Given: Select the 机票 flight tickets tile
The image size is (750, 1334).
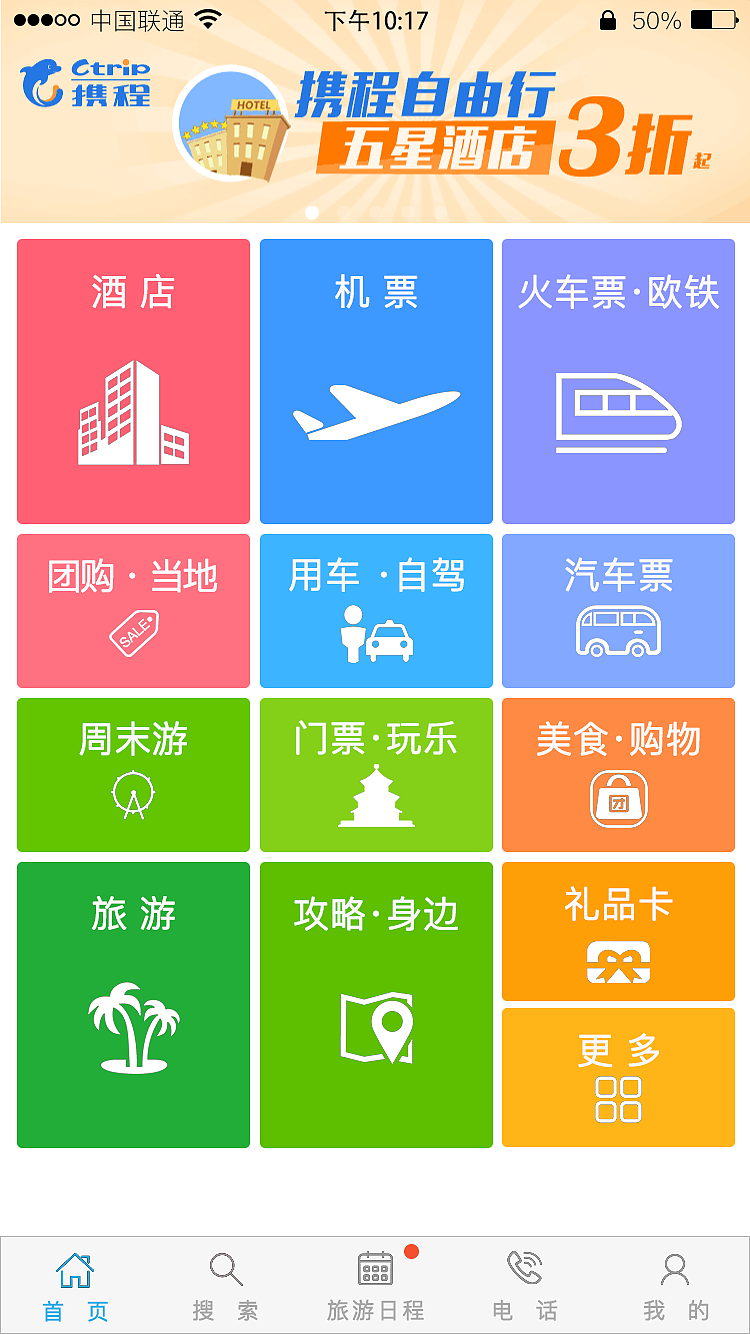Looking at the screenshot, I should pyautogui.click(x=375, y=380).
